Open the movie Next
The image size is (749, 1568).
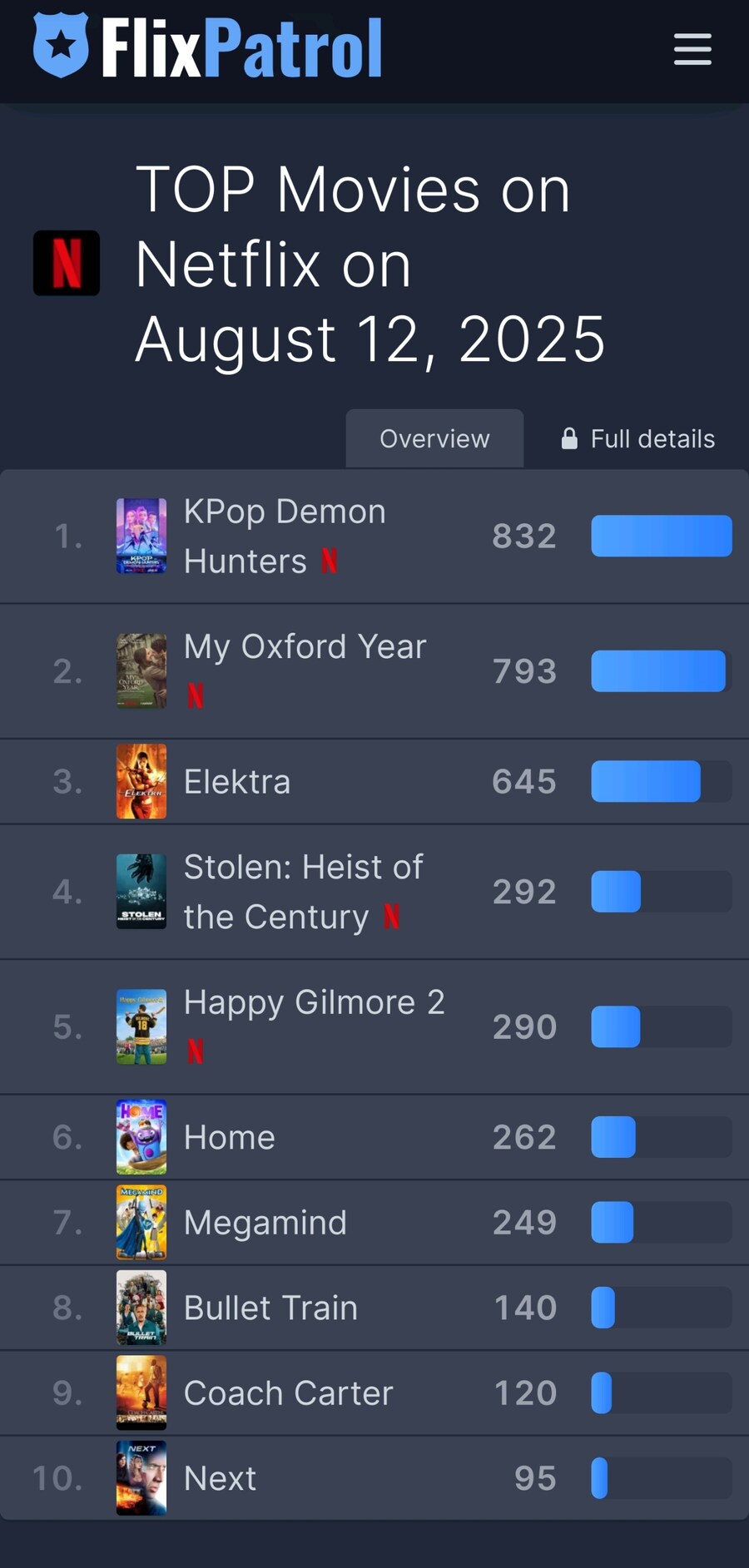(220, 1479)
